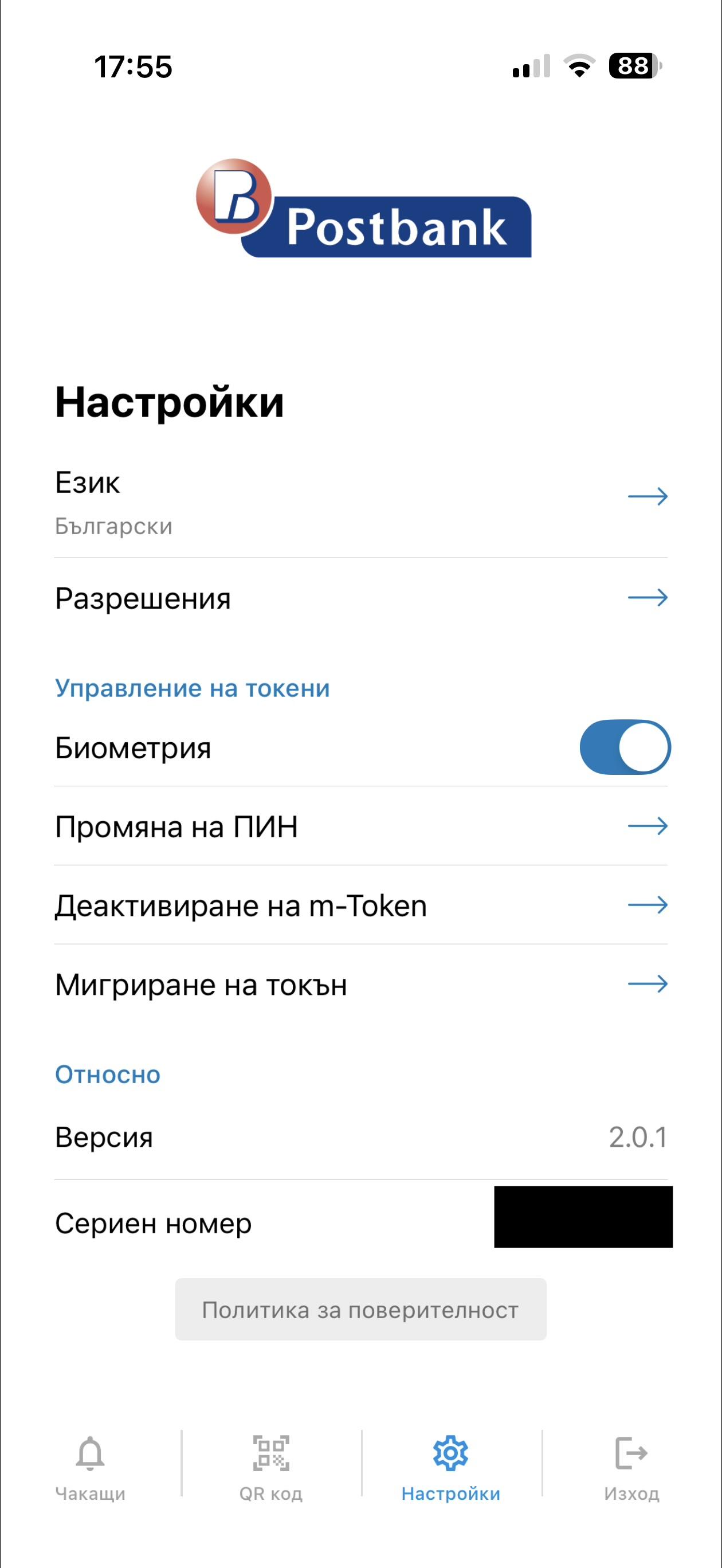Open Промяна на ПИН
This screenshot has height=1568, width=722.
click(360, 826)
